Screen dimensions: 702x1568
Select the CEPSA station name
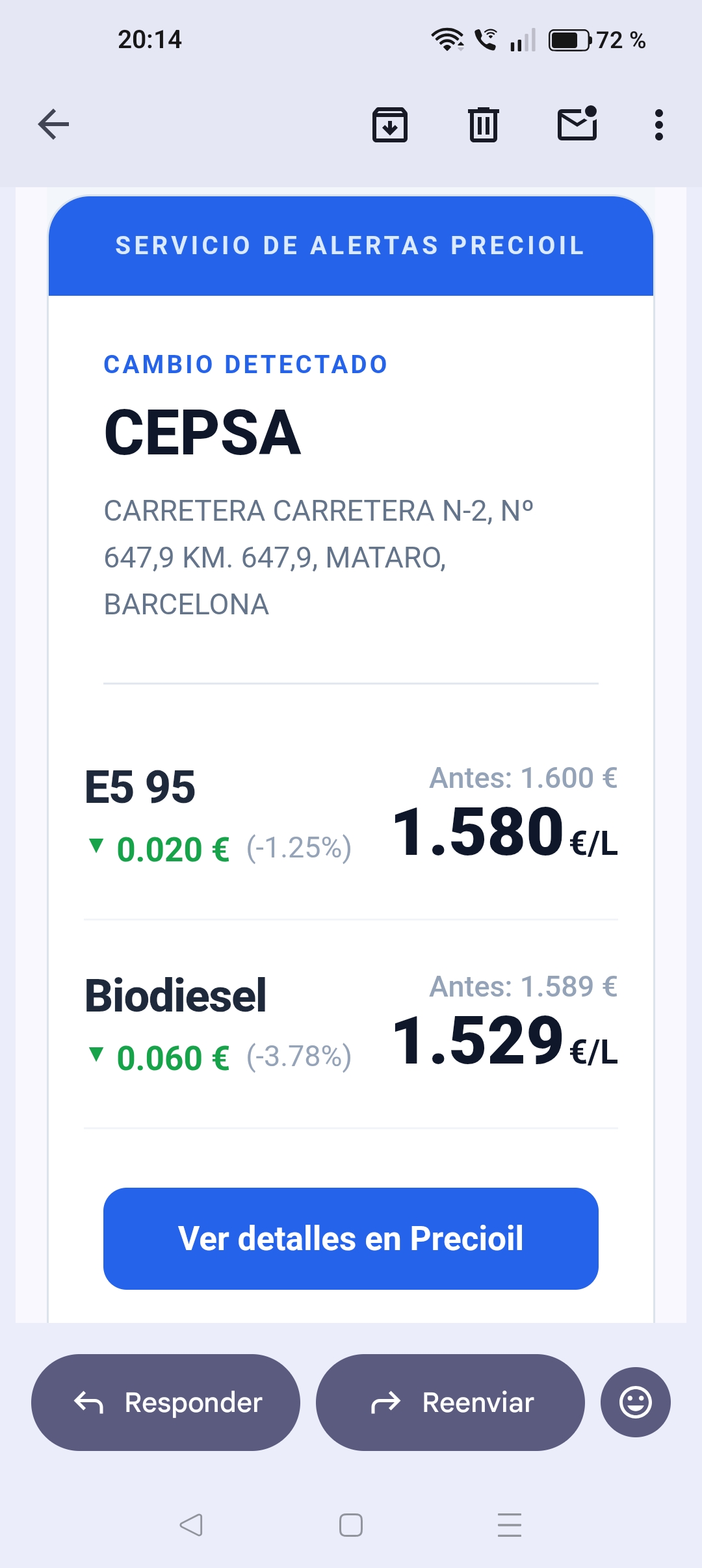click(x=203, y=432)
